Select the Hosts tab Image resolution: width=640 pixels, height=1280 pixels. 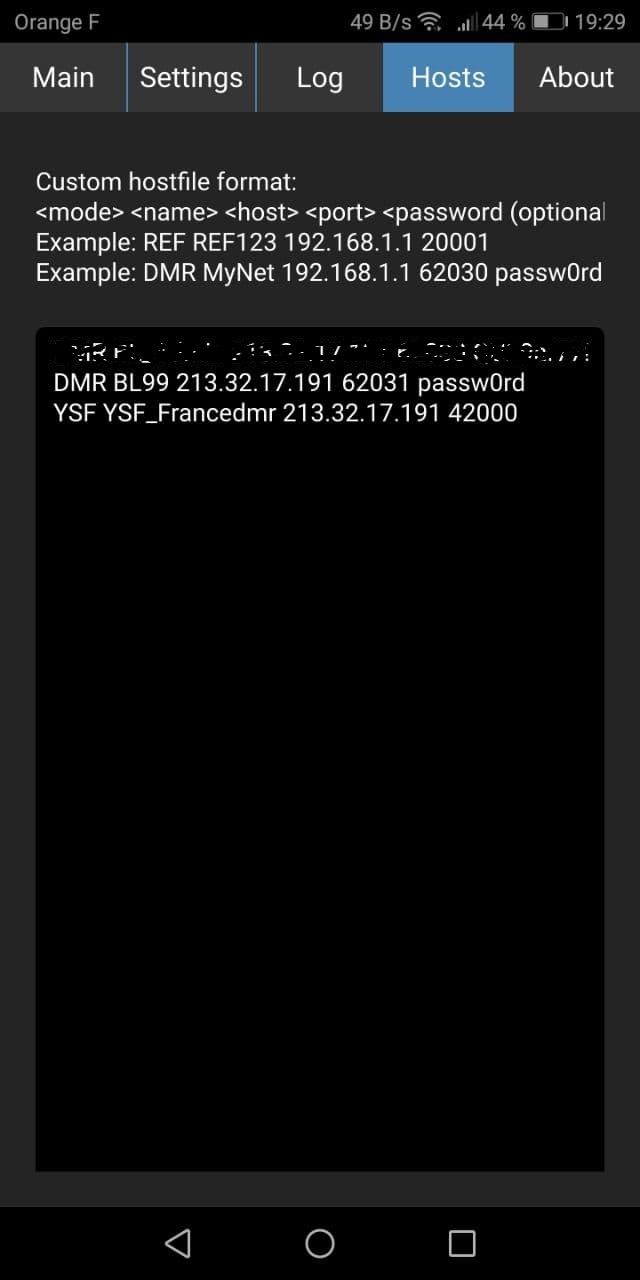coord(448,77)
